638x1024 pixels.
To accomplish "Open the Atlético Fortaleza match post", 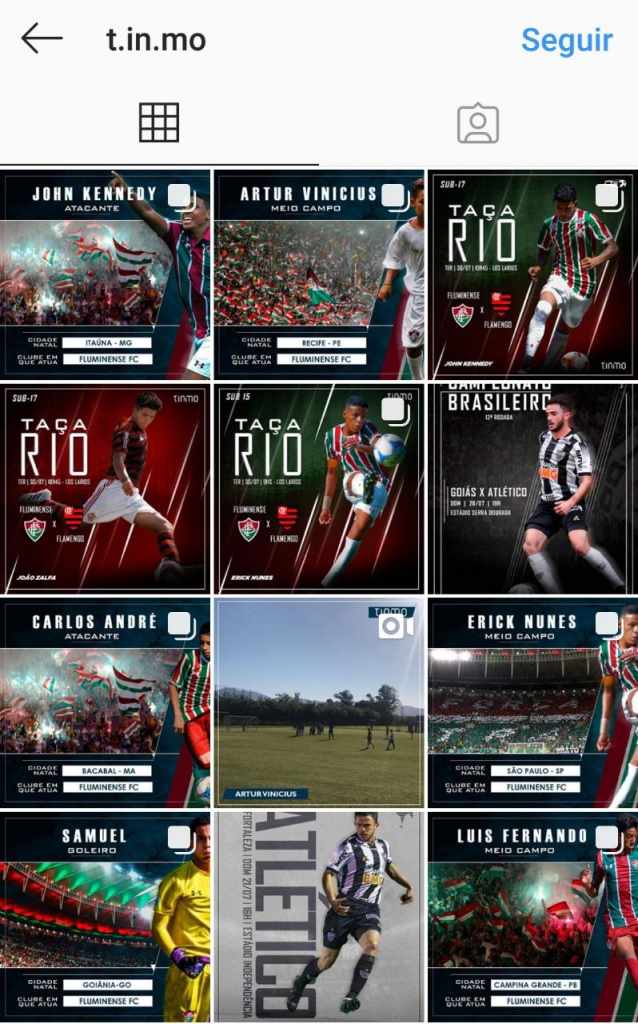I will click(x=318, y=917).
